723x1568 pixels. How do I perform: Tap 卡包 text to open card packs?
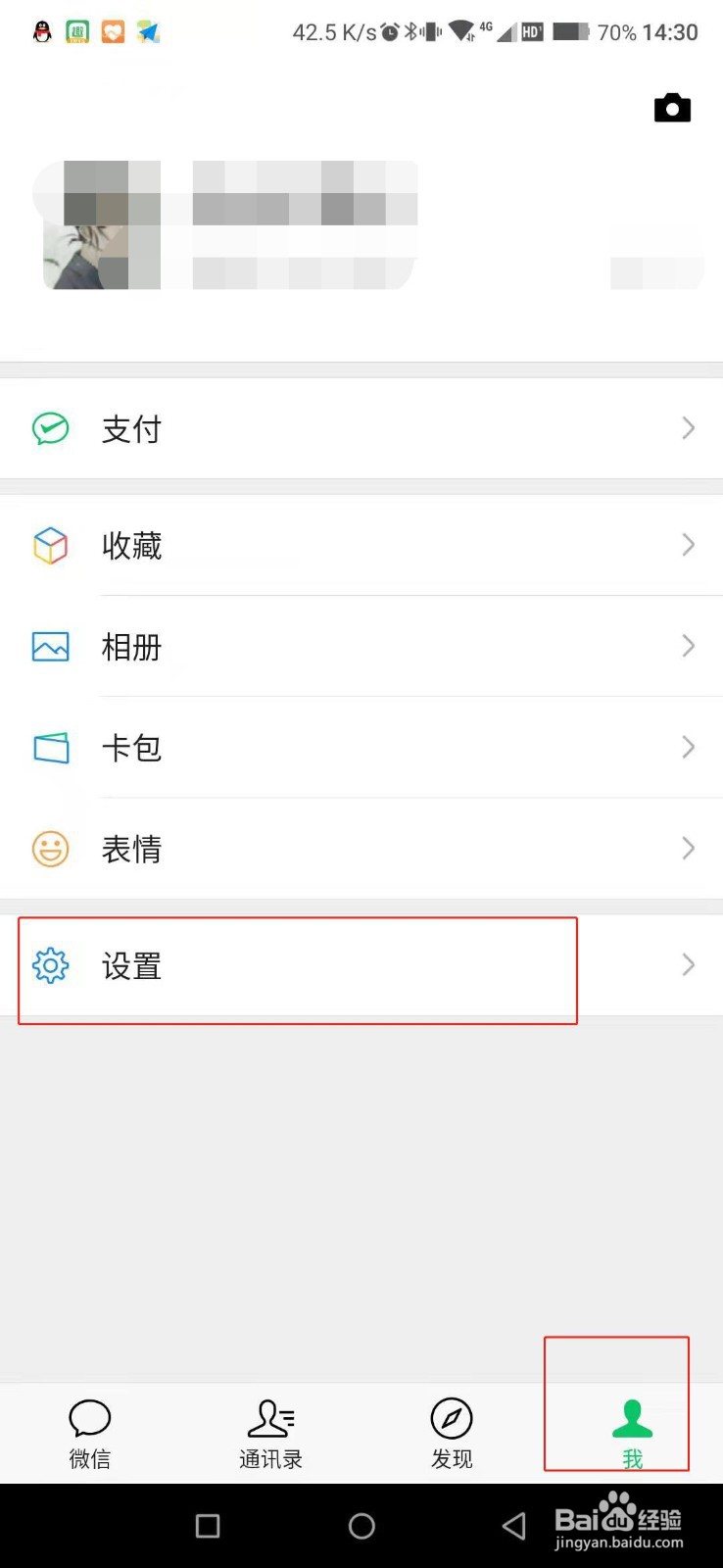[x=130, y=748]
